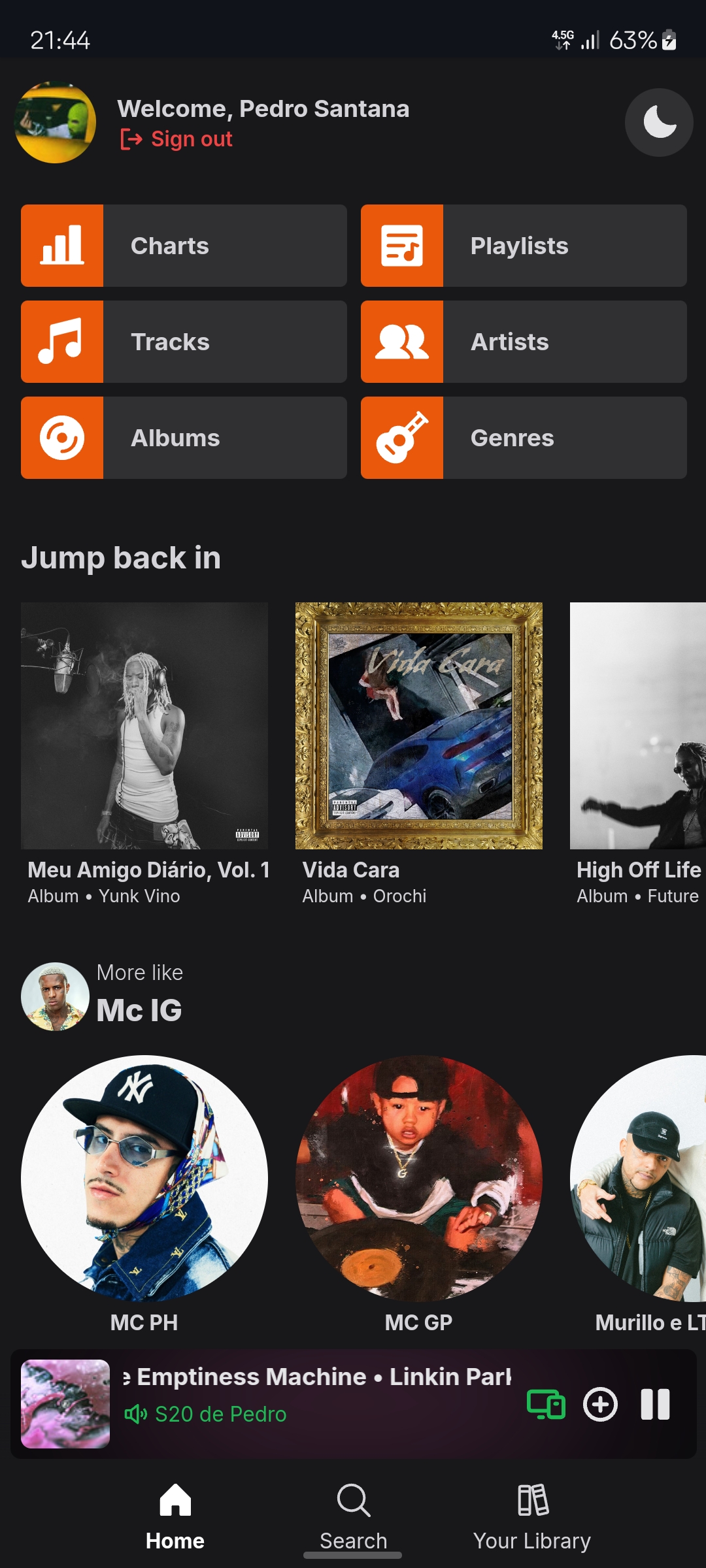Image resolution: width=706 pixels, height=1568 pixels.
Task: Open the connected devices picker
Action: (546, 1404)
